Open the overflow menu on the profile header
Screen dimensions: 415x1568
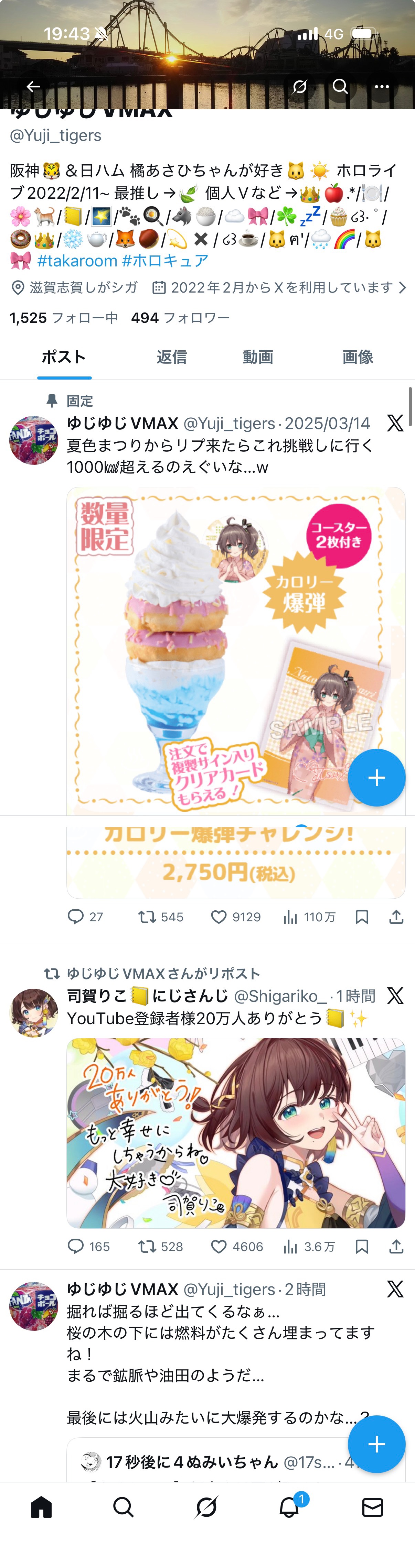click(x=382, y=86)
